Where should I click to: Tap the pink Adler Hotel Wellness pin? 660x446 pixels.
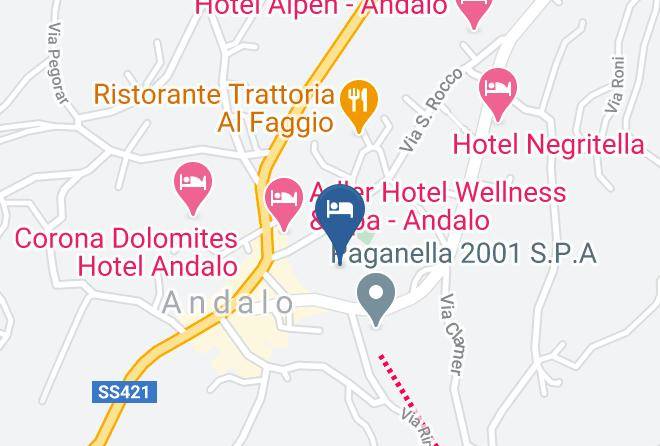(284, 202)
